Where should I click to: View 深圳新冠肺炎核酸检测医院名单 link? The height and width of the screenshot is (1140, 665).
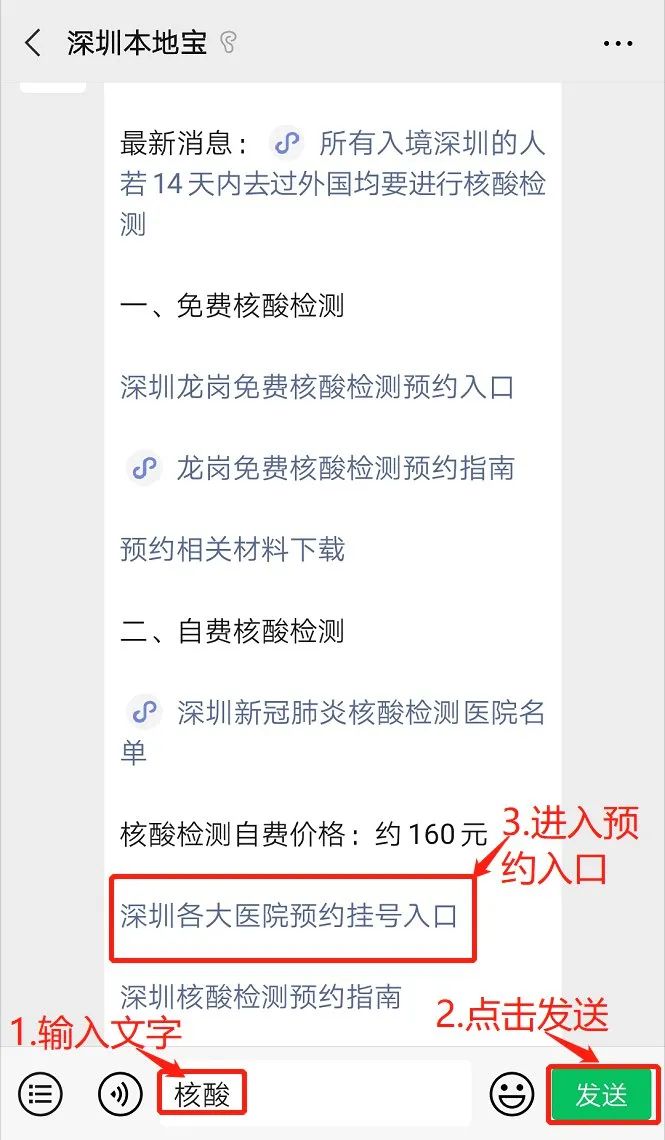pos(361,713)
